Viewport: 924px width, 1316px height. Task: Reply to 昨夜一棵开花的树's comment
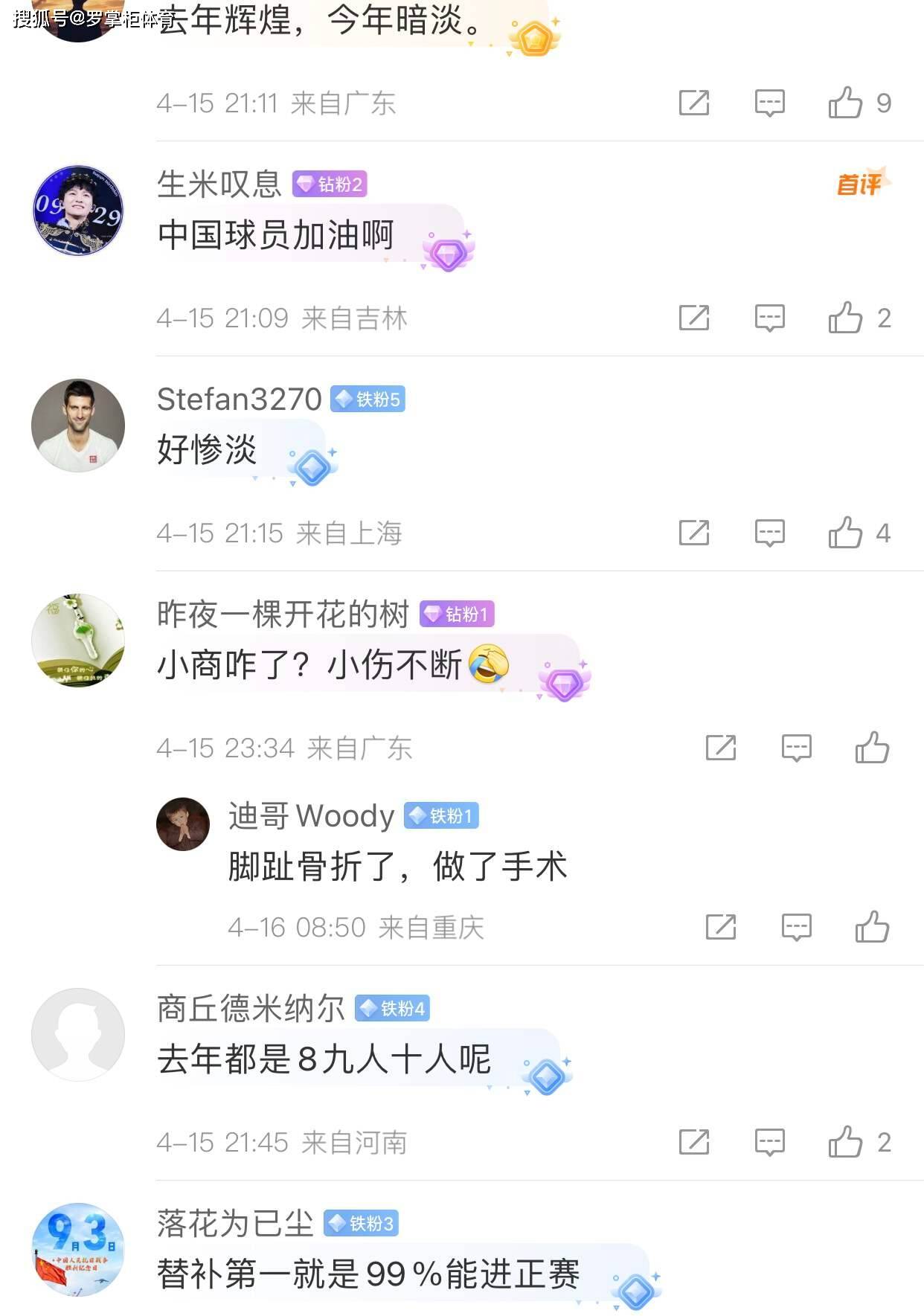(x=796, y=748)
